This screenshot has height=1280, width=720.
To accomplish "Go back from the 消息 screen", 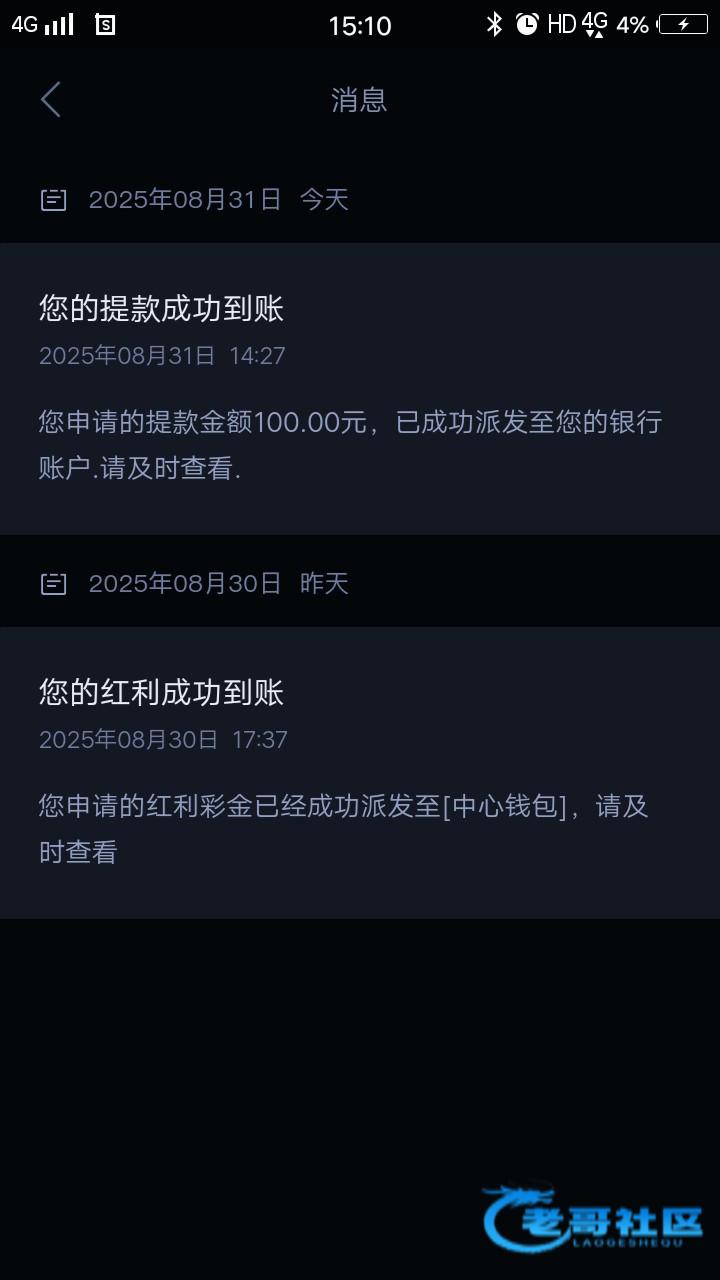I will coord(51,100).
